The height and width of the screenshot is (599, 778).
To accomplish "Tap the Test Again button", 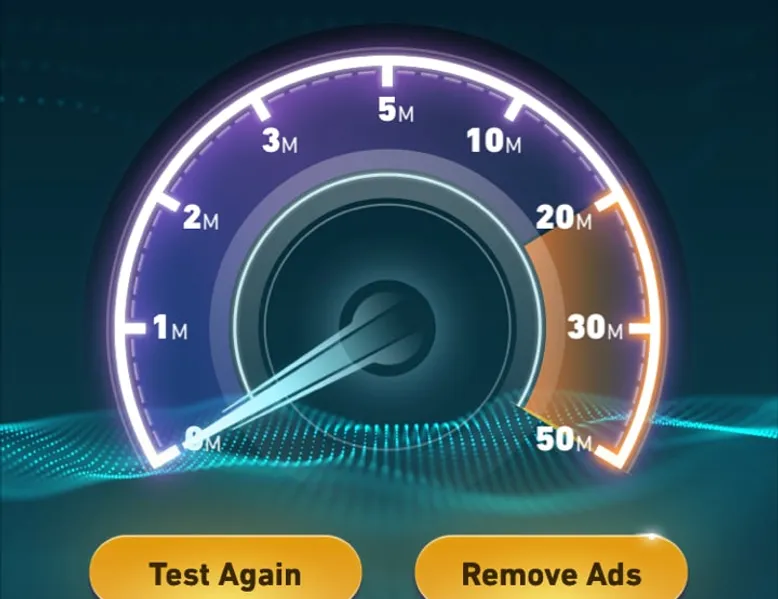I will coord(225,572).
